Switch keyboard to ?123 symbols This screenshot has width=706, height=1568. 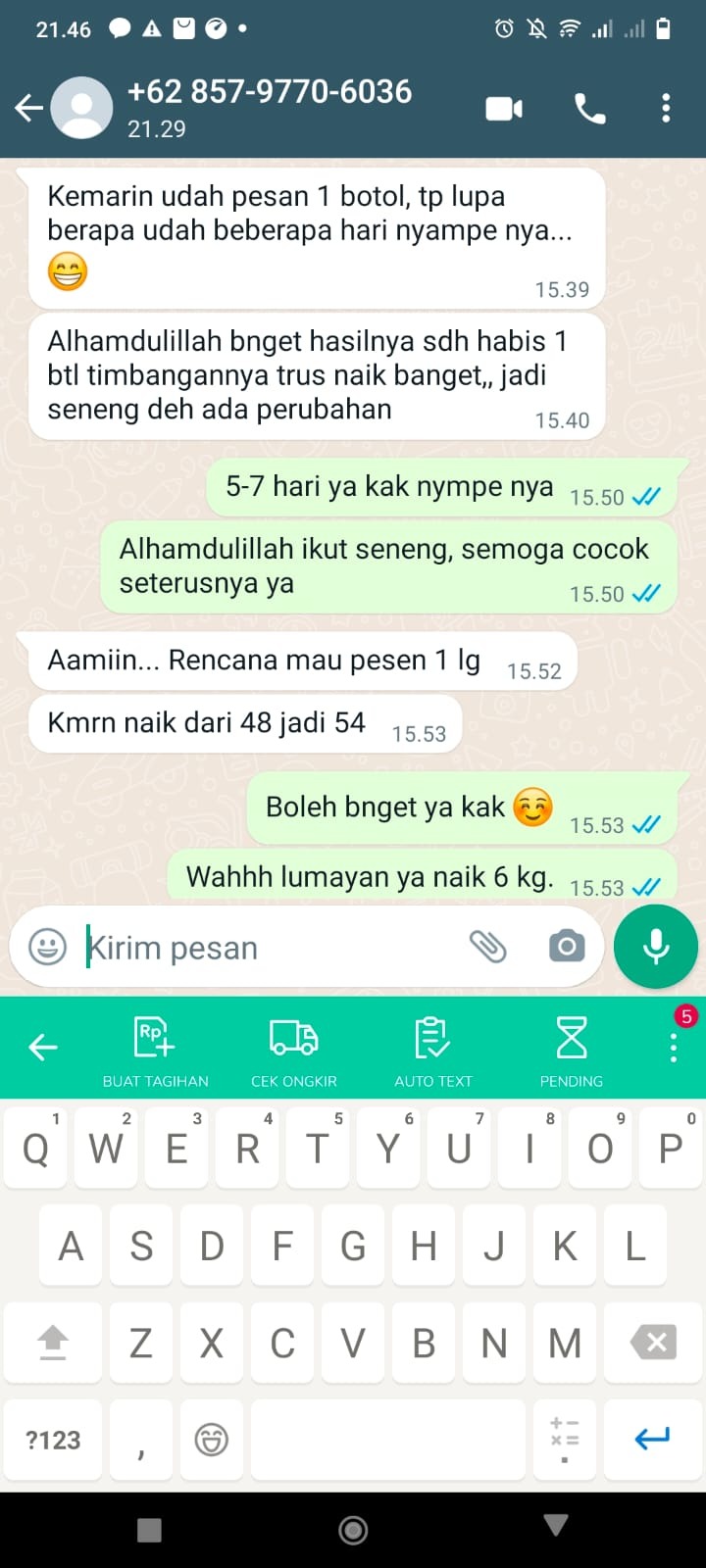point(53,1440)
